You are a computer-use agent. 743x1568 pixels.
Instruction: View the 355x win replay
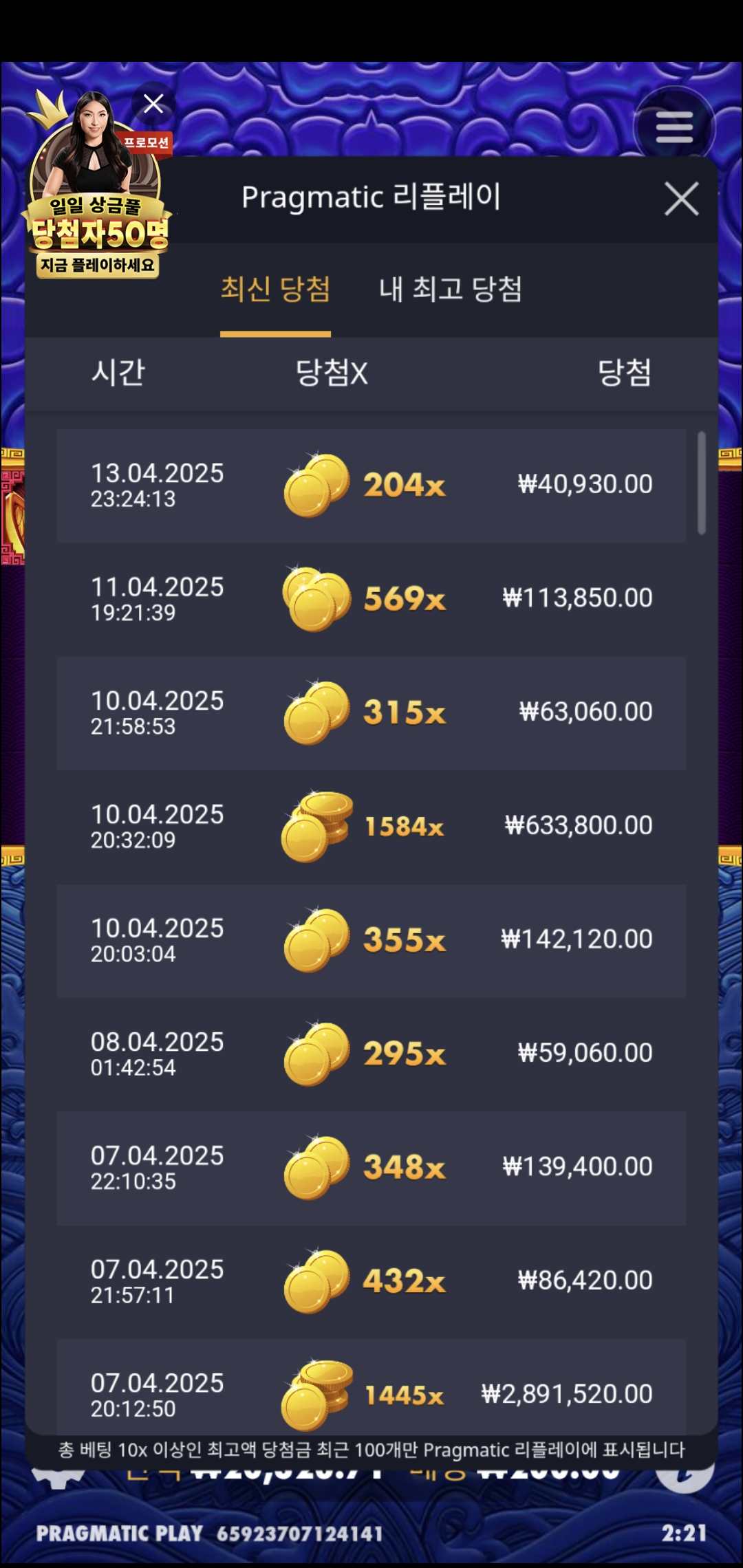tap(371, 940)
